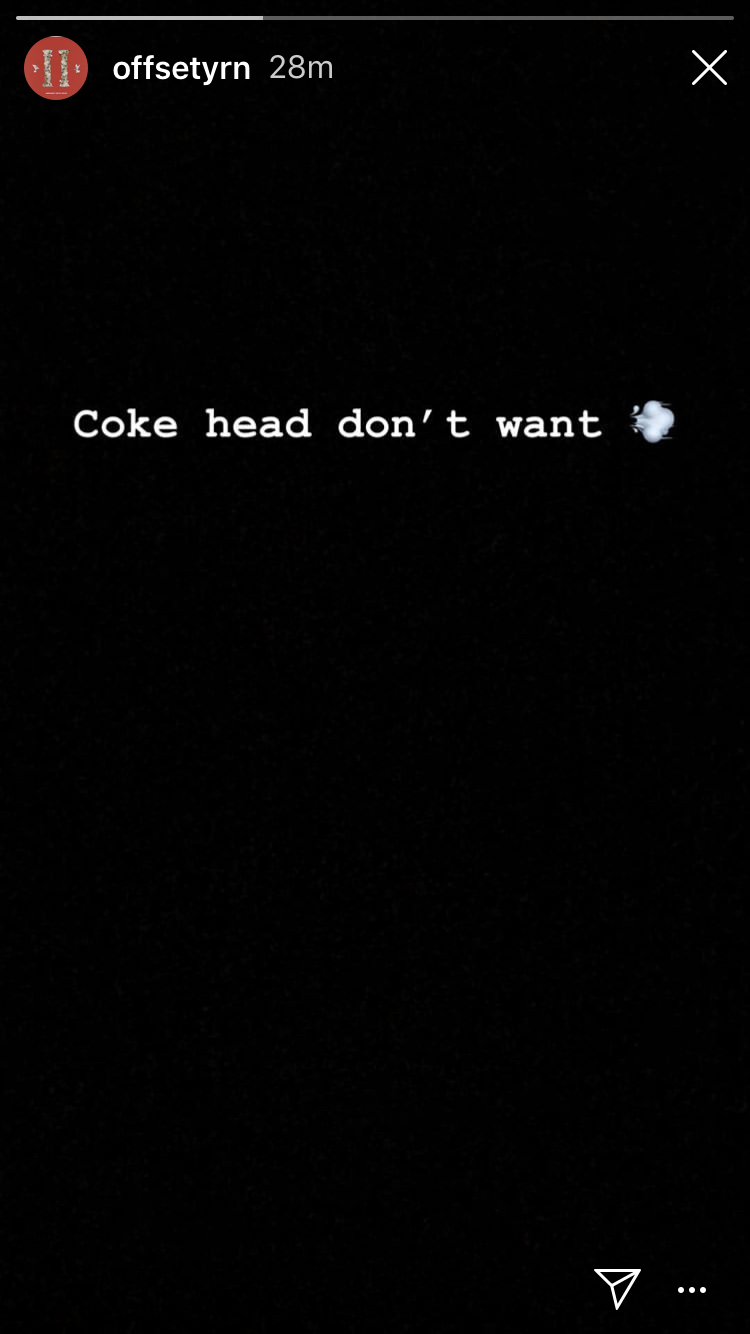
Task: Open the three-dot more options menu
Action: click(692, 1290)
